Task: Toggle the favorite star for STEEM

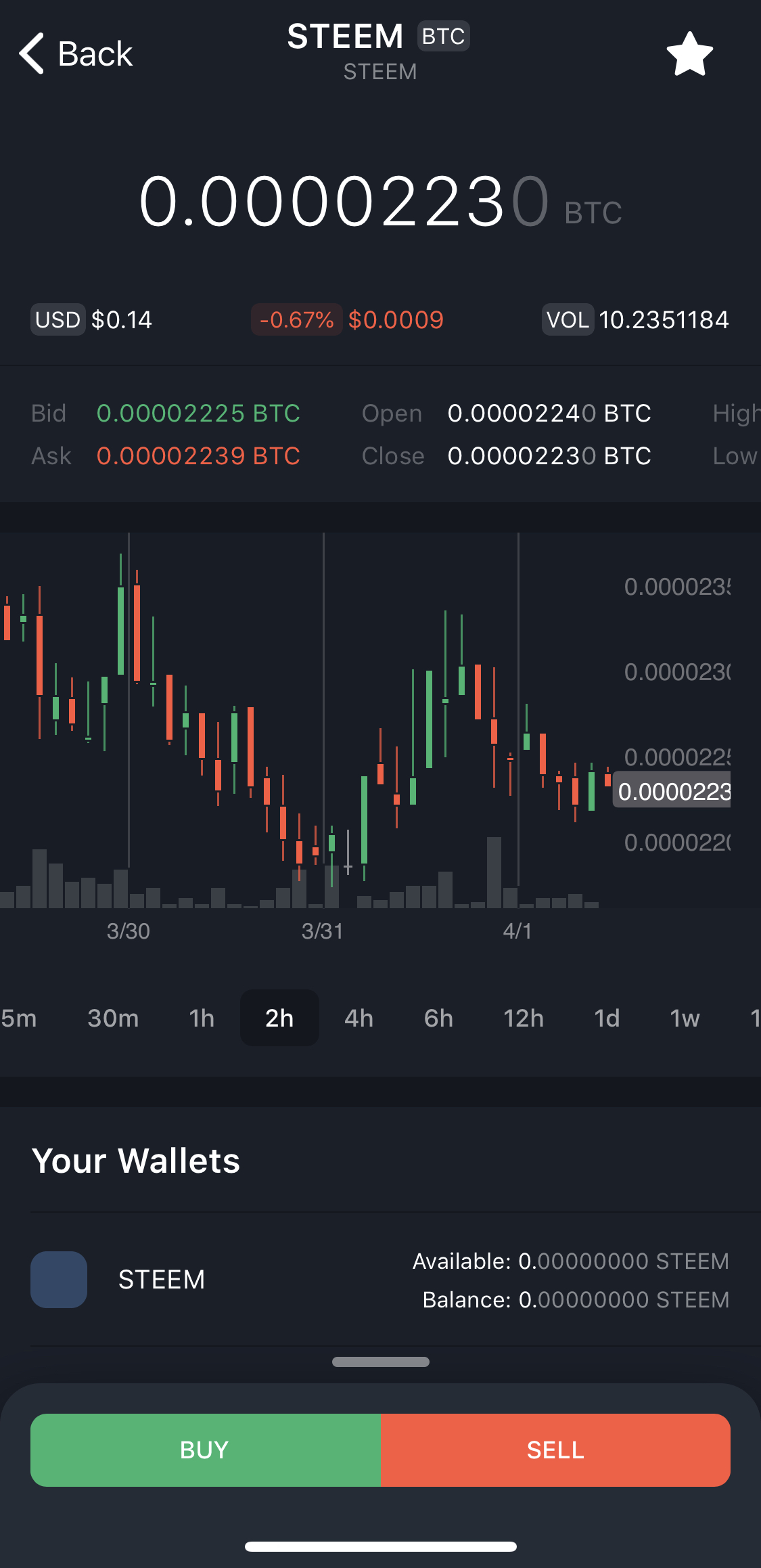Action: coord(689,54)
